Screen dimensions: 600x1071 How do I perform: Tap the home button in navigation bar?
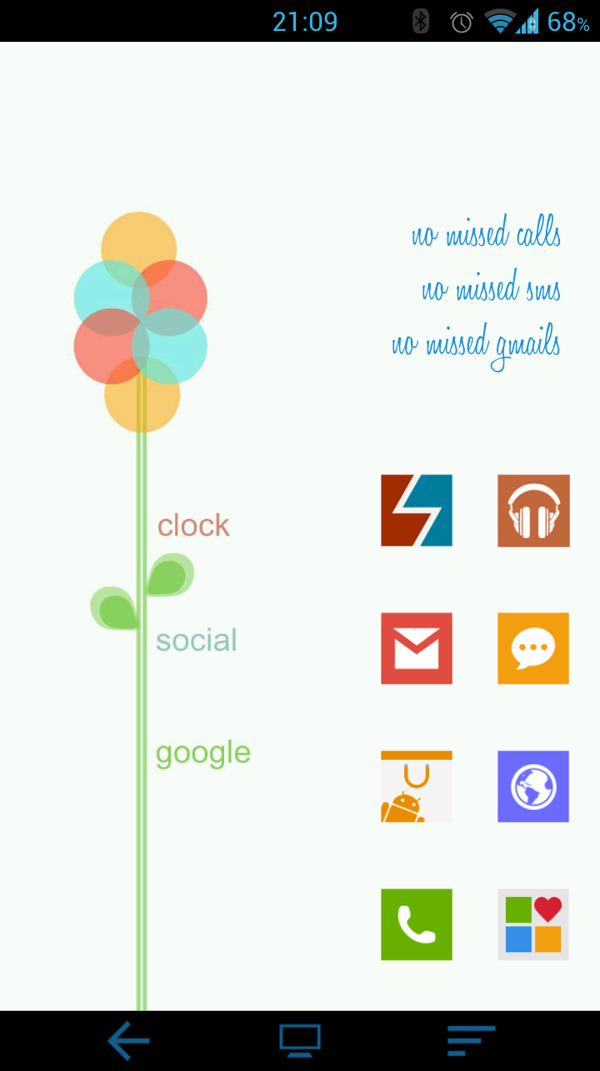tap(300, 1041)
